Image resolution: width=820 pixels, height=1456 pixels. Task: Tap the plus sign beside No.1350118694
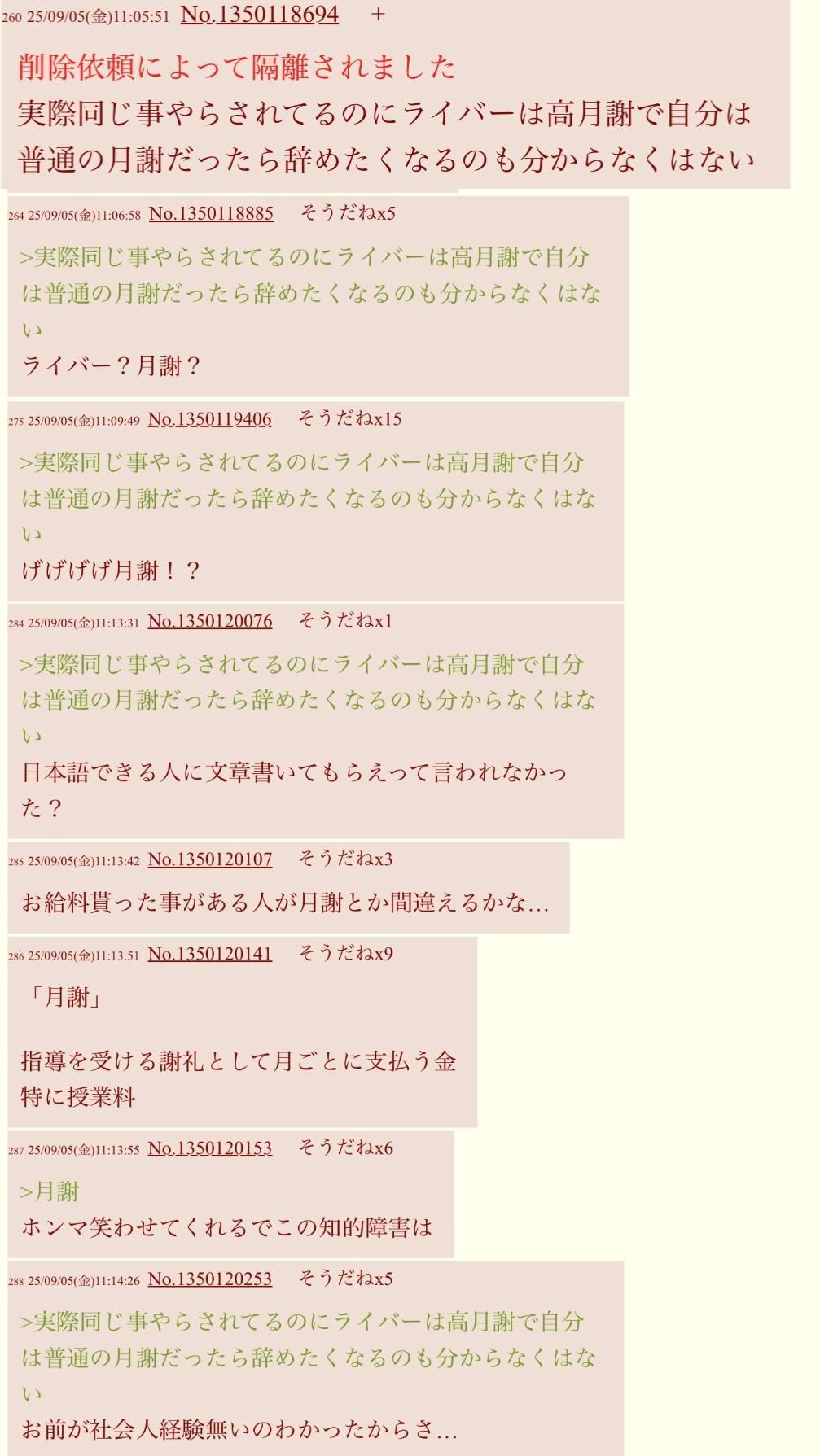(x=377, y=15)
